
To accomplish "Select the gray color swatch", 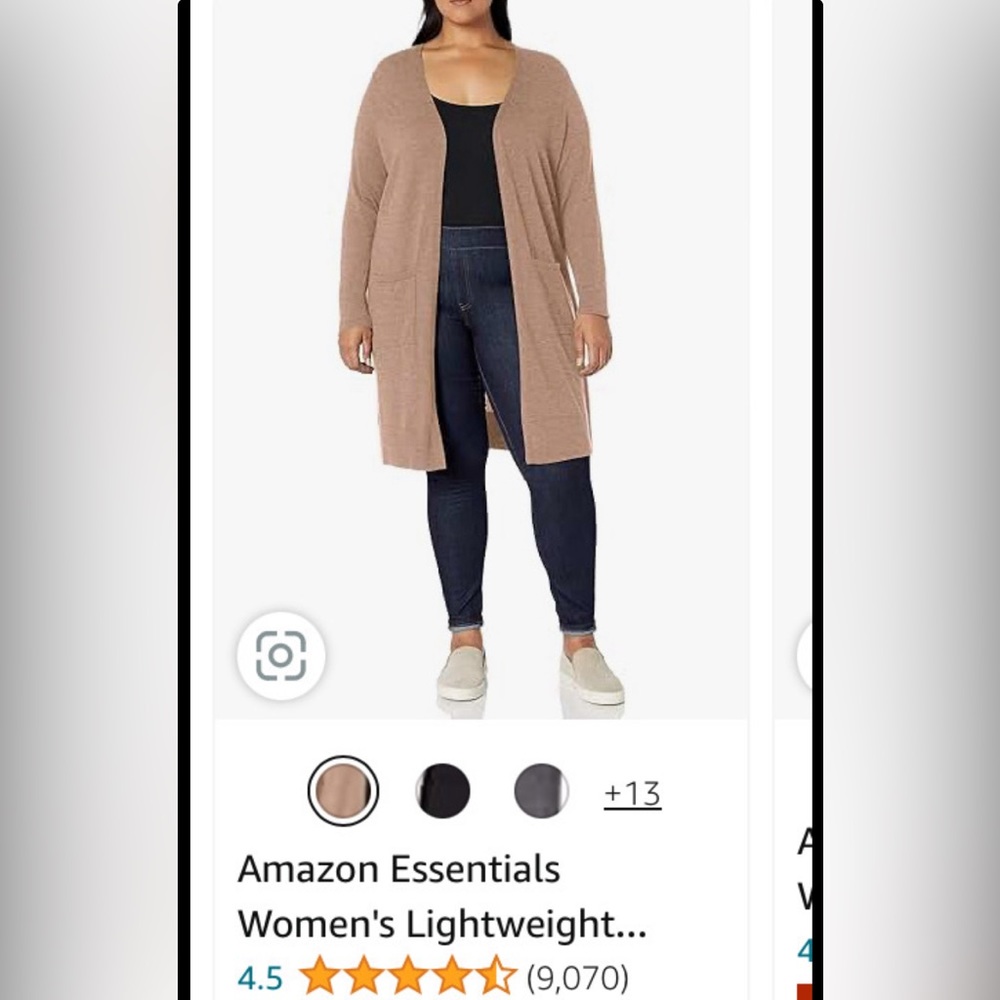I will (541, 791).
